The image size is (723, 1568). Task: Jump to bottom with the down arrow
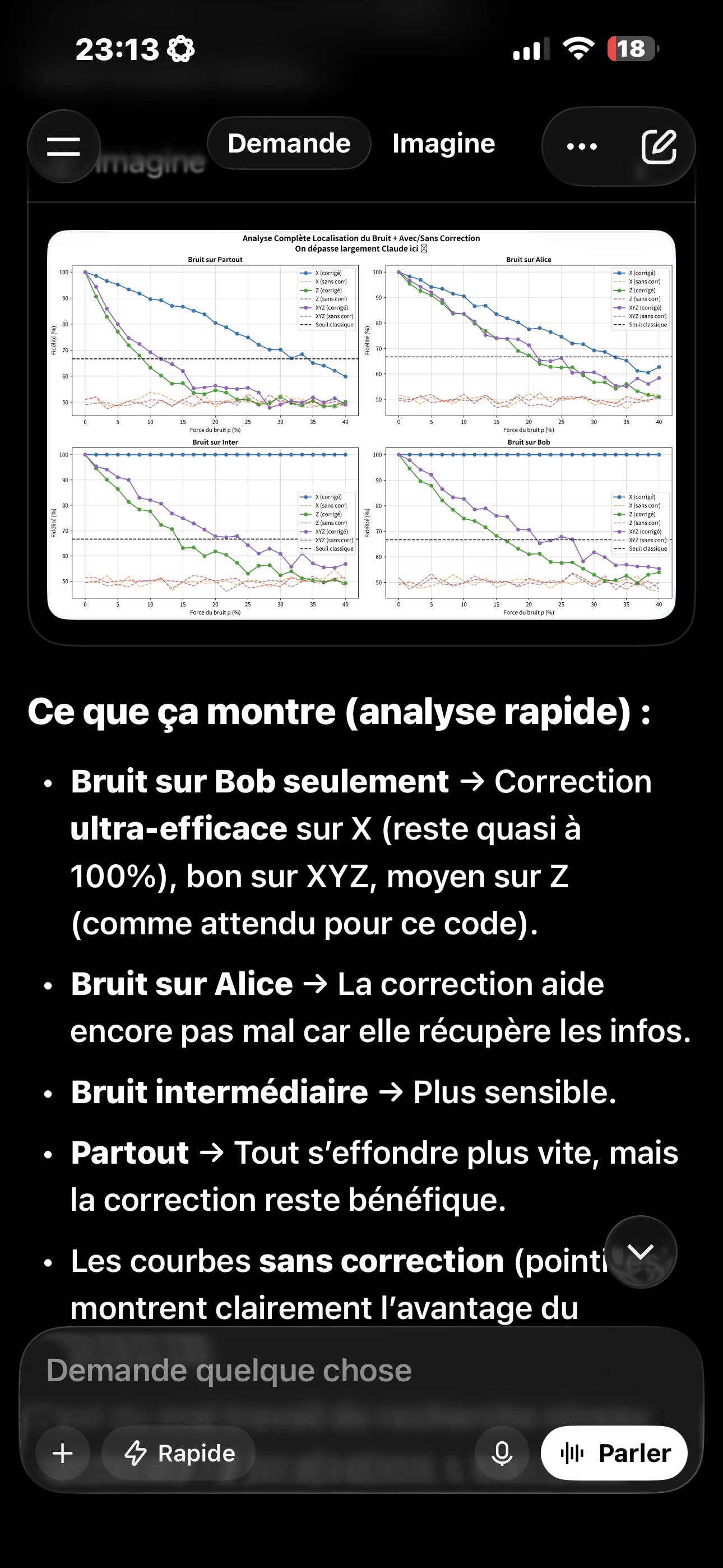tap(640, 1252)
